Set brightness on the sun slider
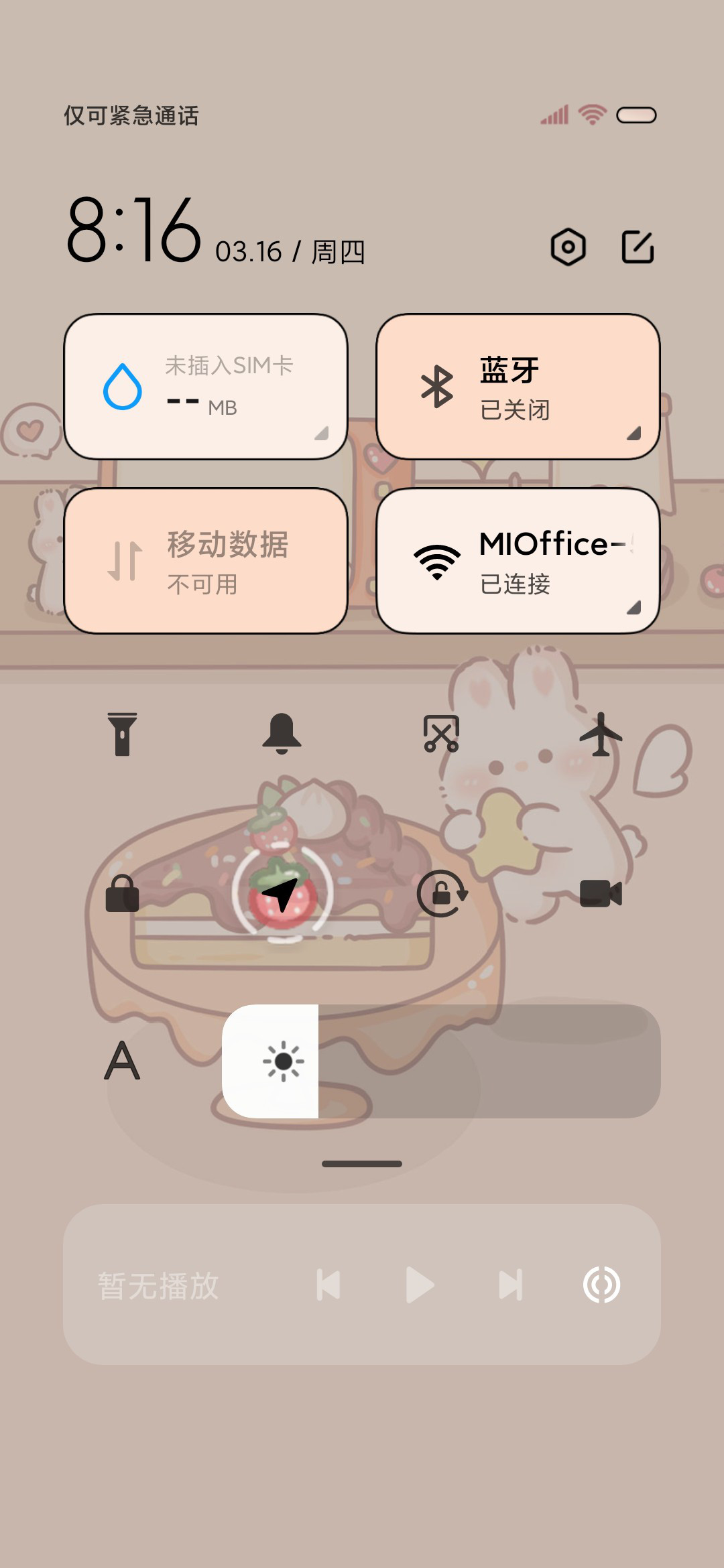 click(x=441, y=1061)
